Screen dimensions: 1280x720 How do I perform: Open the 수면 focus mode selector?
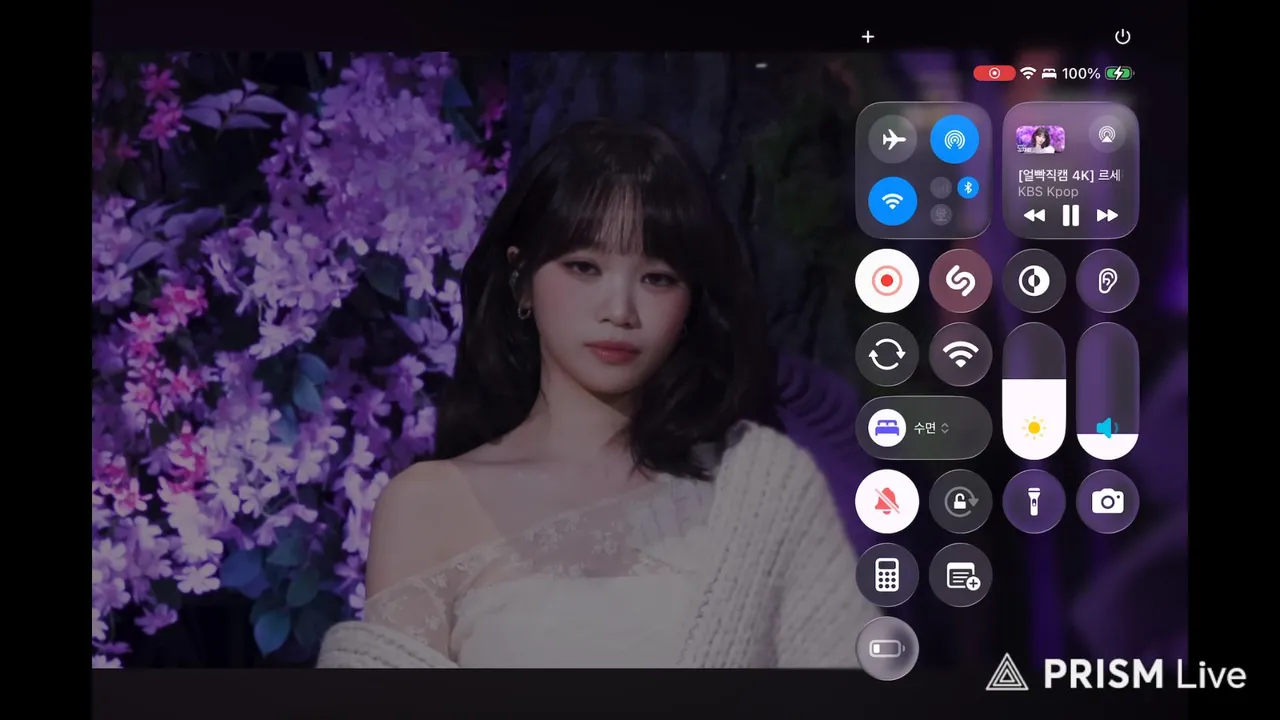pyautogui.click(x=924, y=428)
